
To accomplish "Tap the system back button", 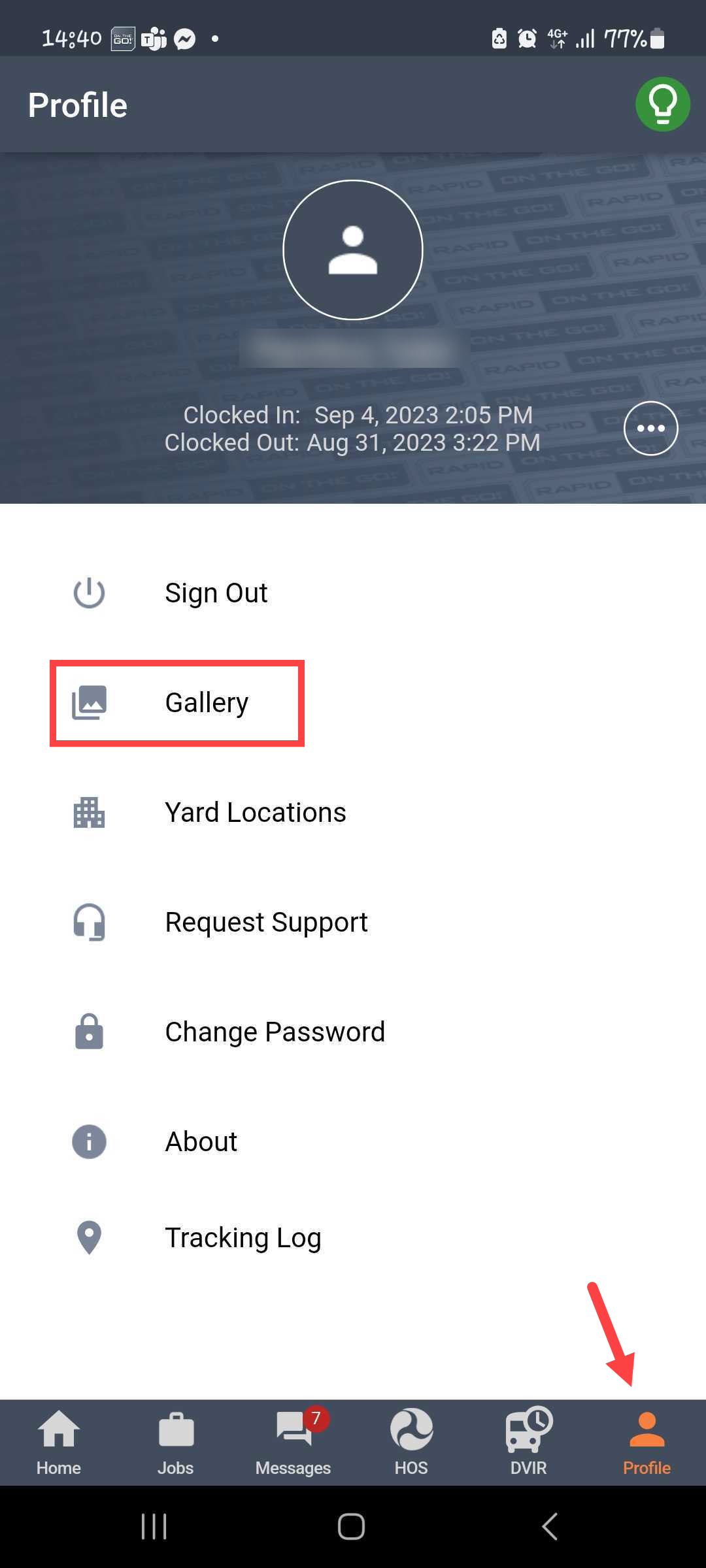I will [x=550, y=1527].
